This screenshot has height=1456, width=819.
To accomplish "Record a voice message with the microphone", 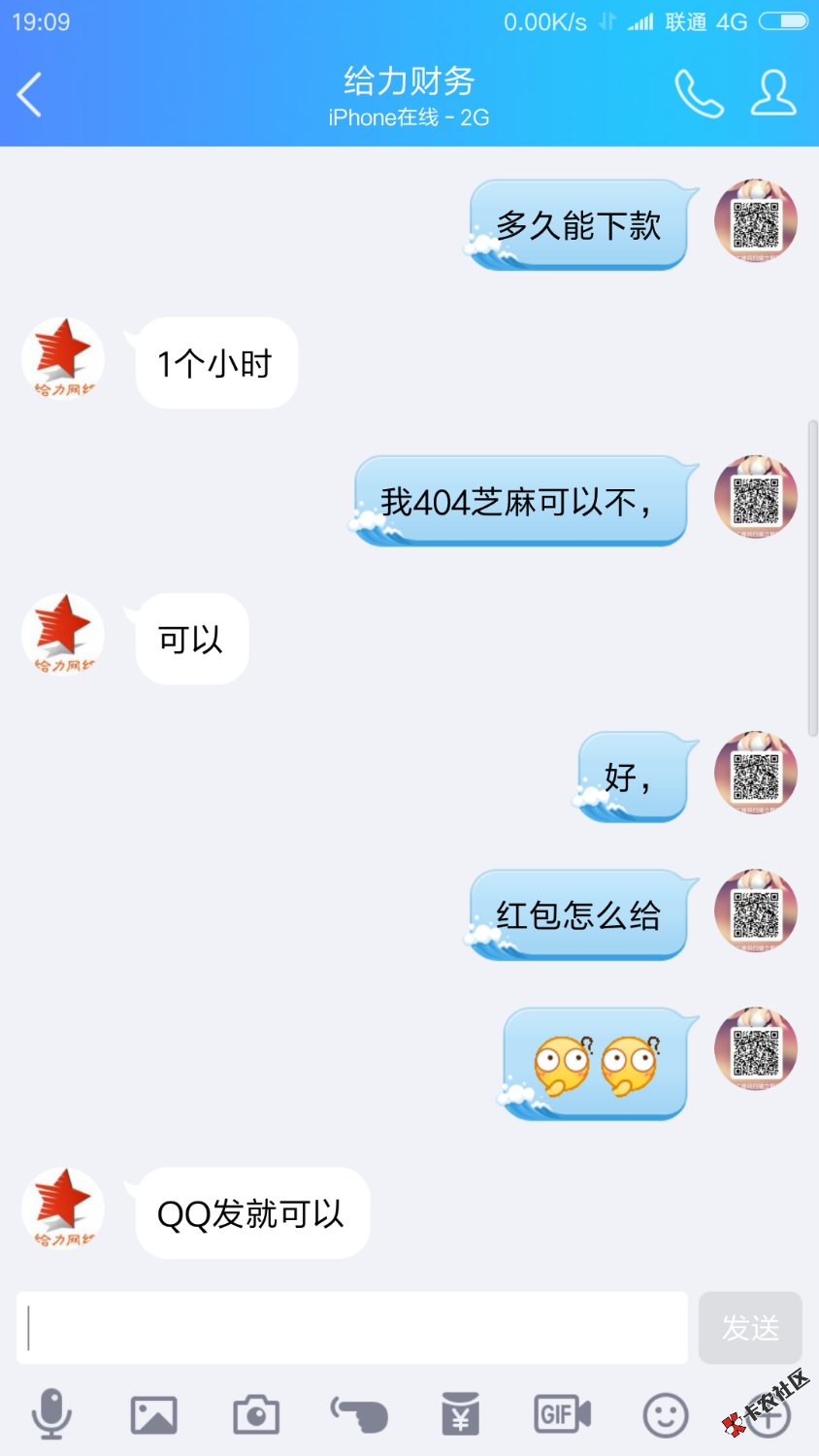I will 51,1413.
